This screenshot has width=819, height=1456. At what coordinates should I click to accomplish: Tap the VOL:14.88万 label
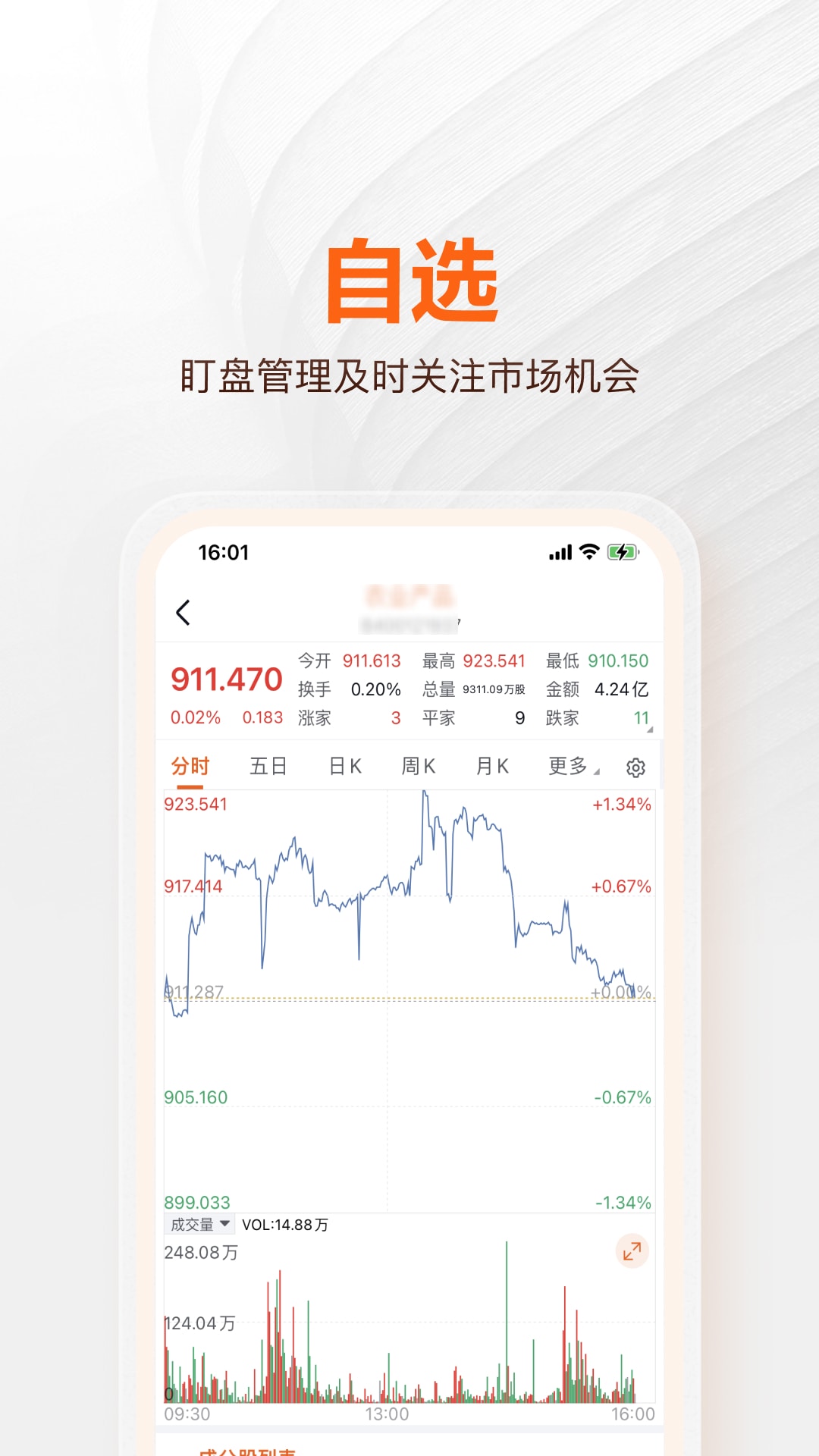(284, 1223)
